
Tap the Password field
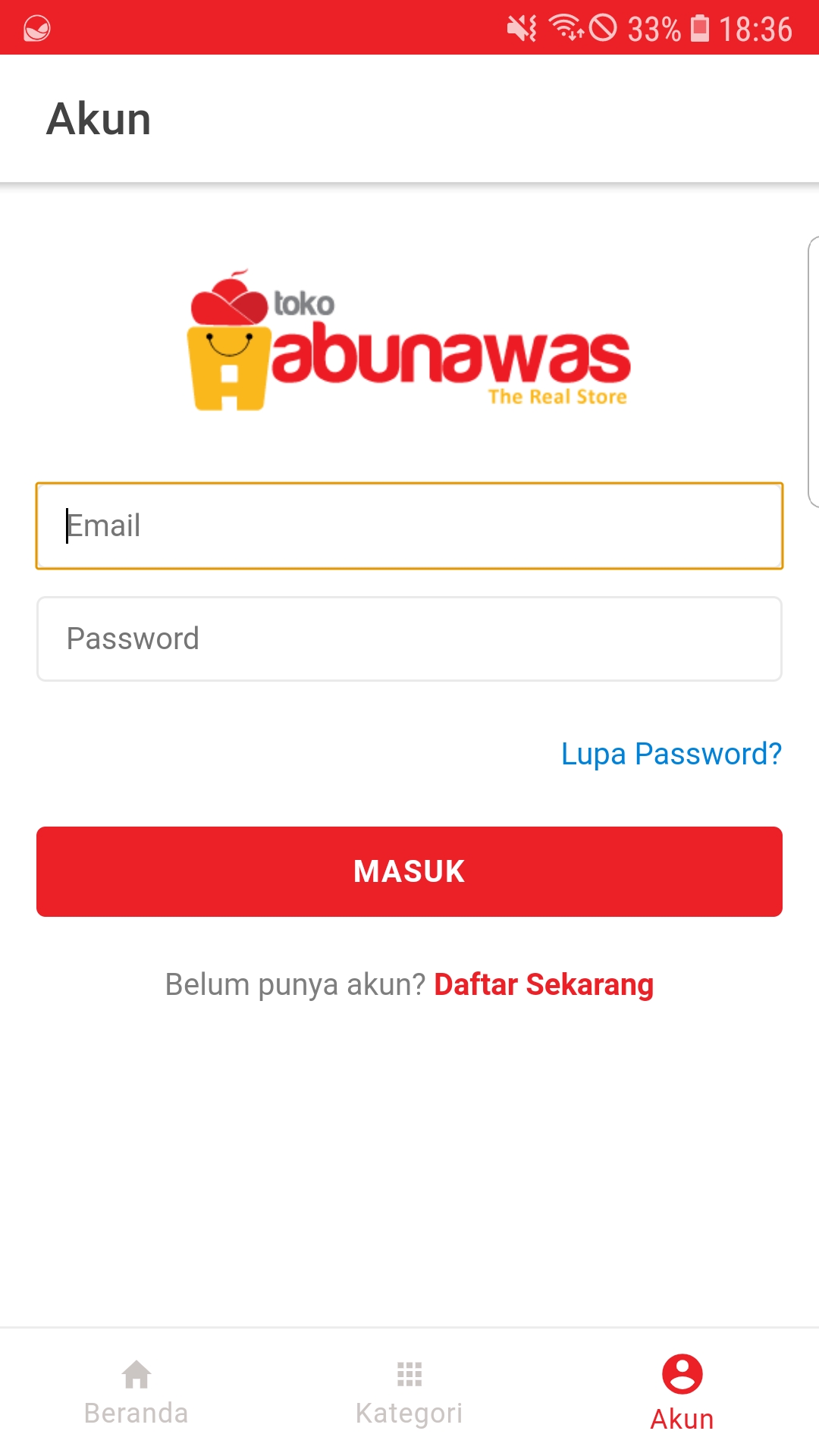click(x=409, y=639)
